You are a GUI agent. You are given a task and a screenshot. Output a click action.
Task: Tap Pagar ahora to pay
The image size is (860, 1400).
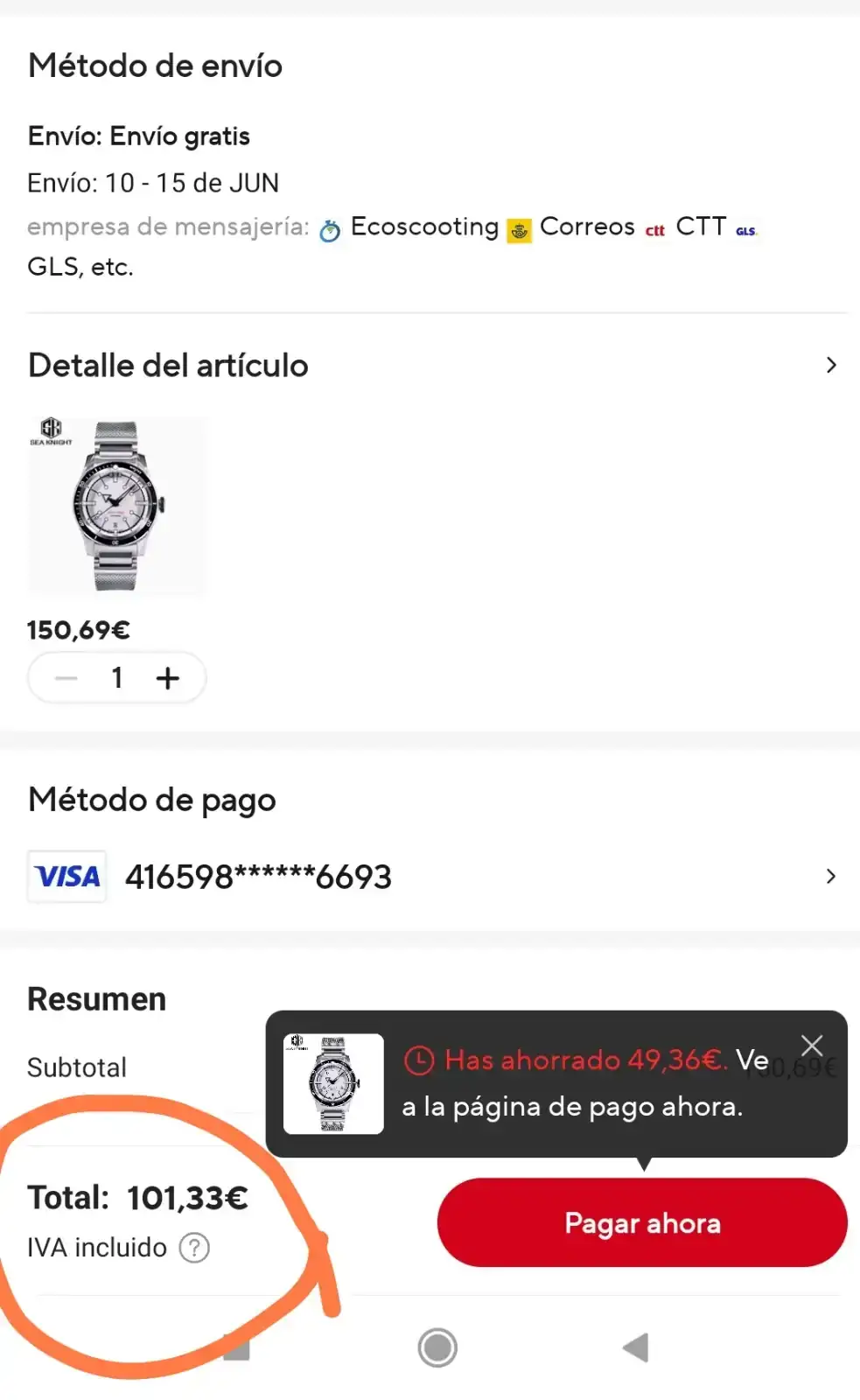tap(642, 1222)
